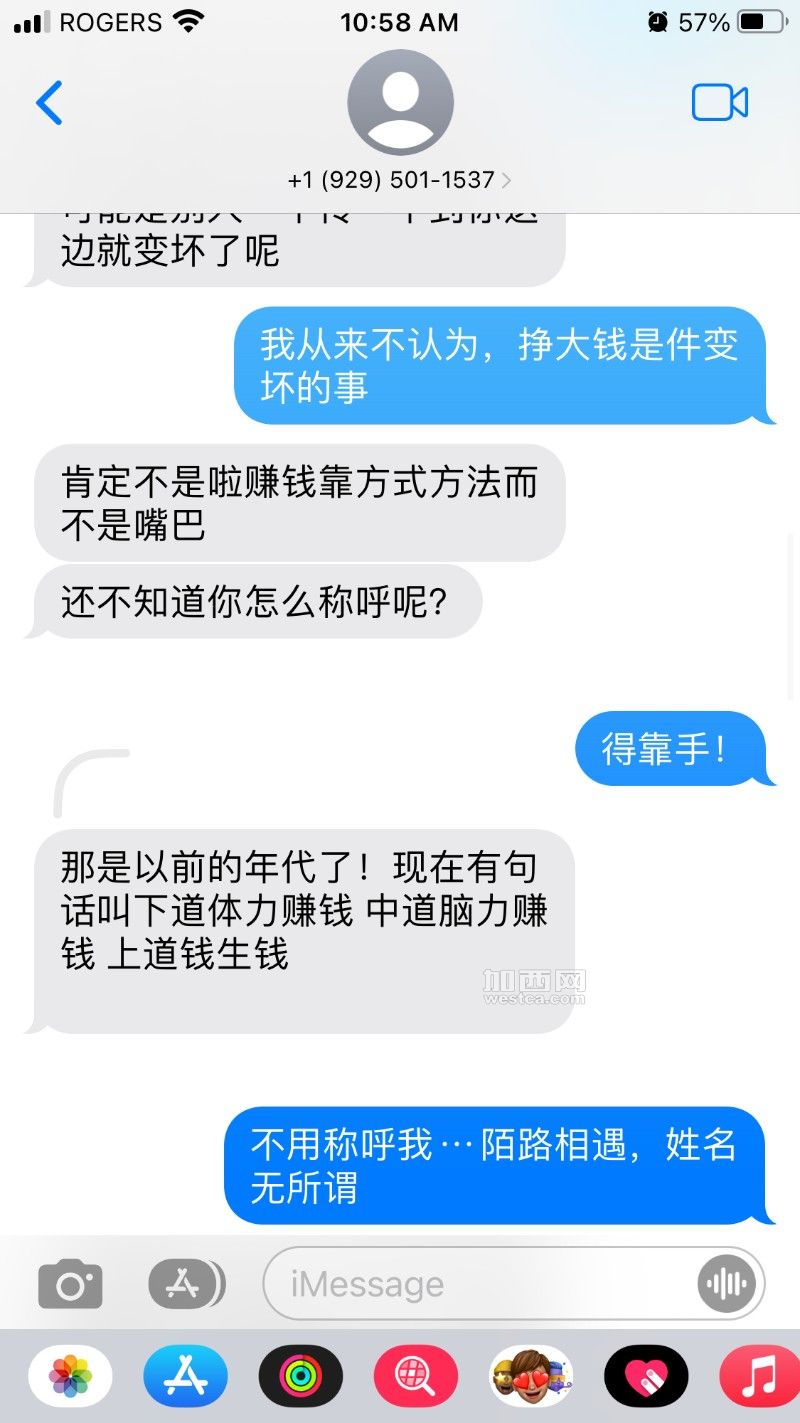Open the Music iMessage app
The width and height of the screenshot is (800, 1423).
(759, 1377)
